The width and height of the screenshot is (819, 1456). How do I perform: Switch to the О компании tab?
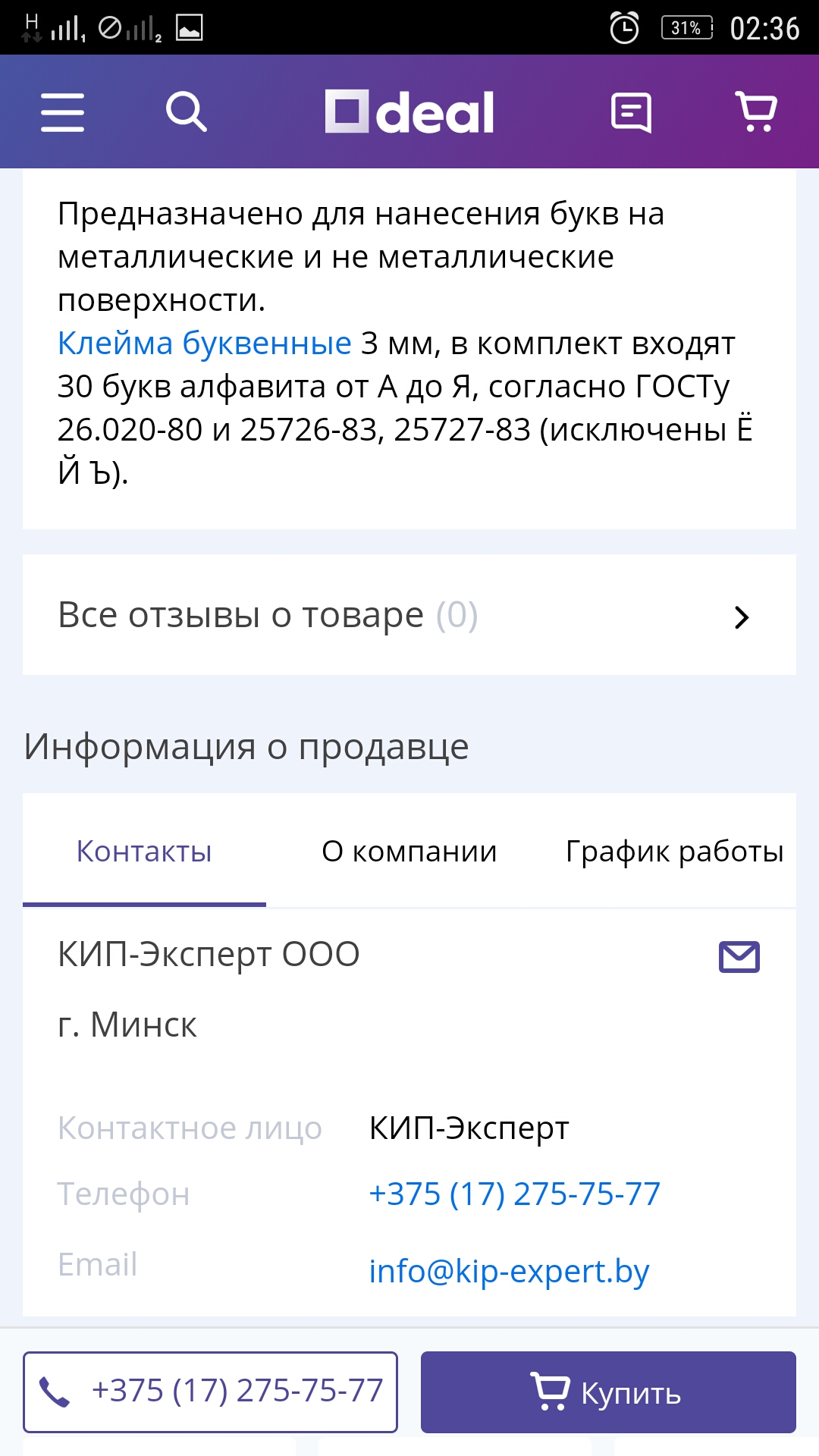(409, 851)
